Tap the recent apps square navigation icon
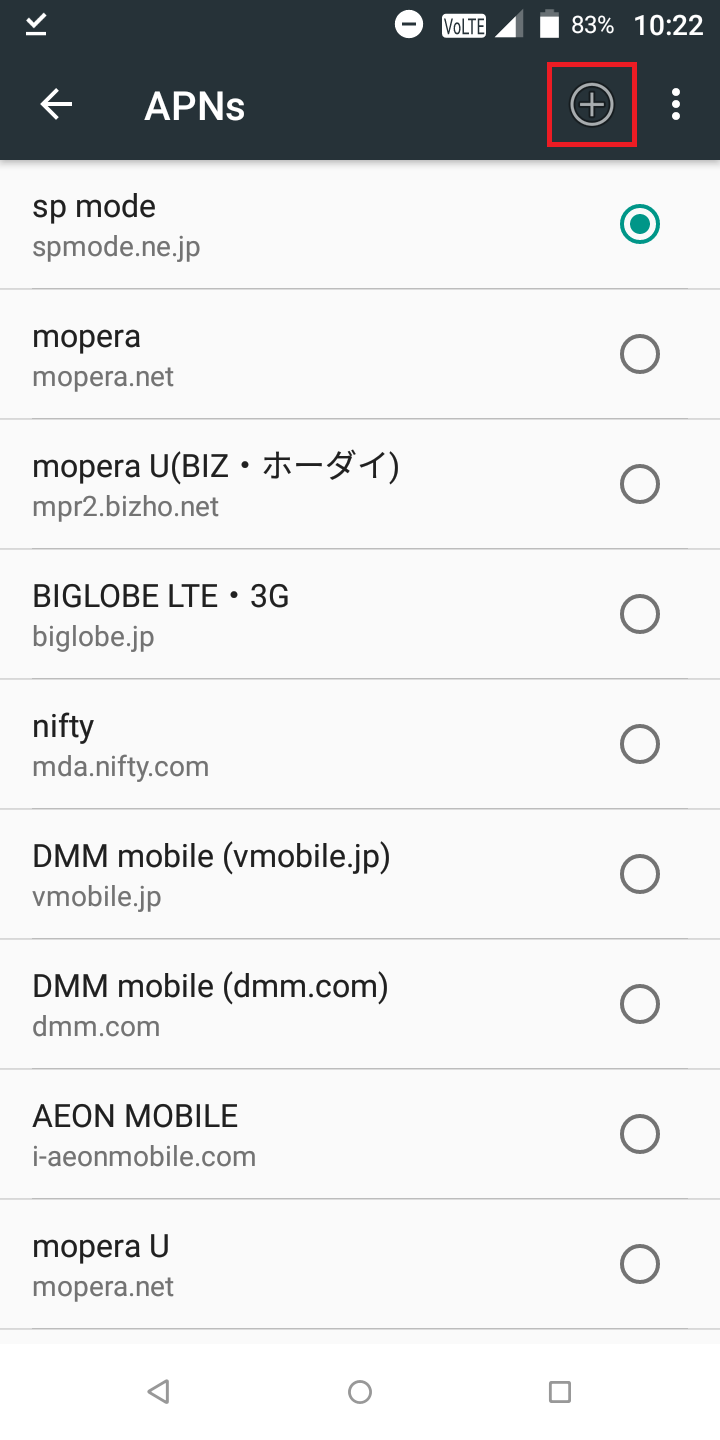Viewport: 720px width, 1440px height. tap(561, 1391)
